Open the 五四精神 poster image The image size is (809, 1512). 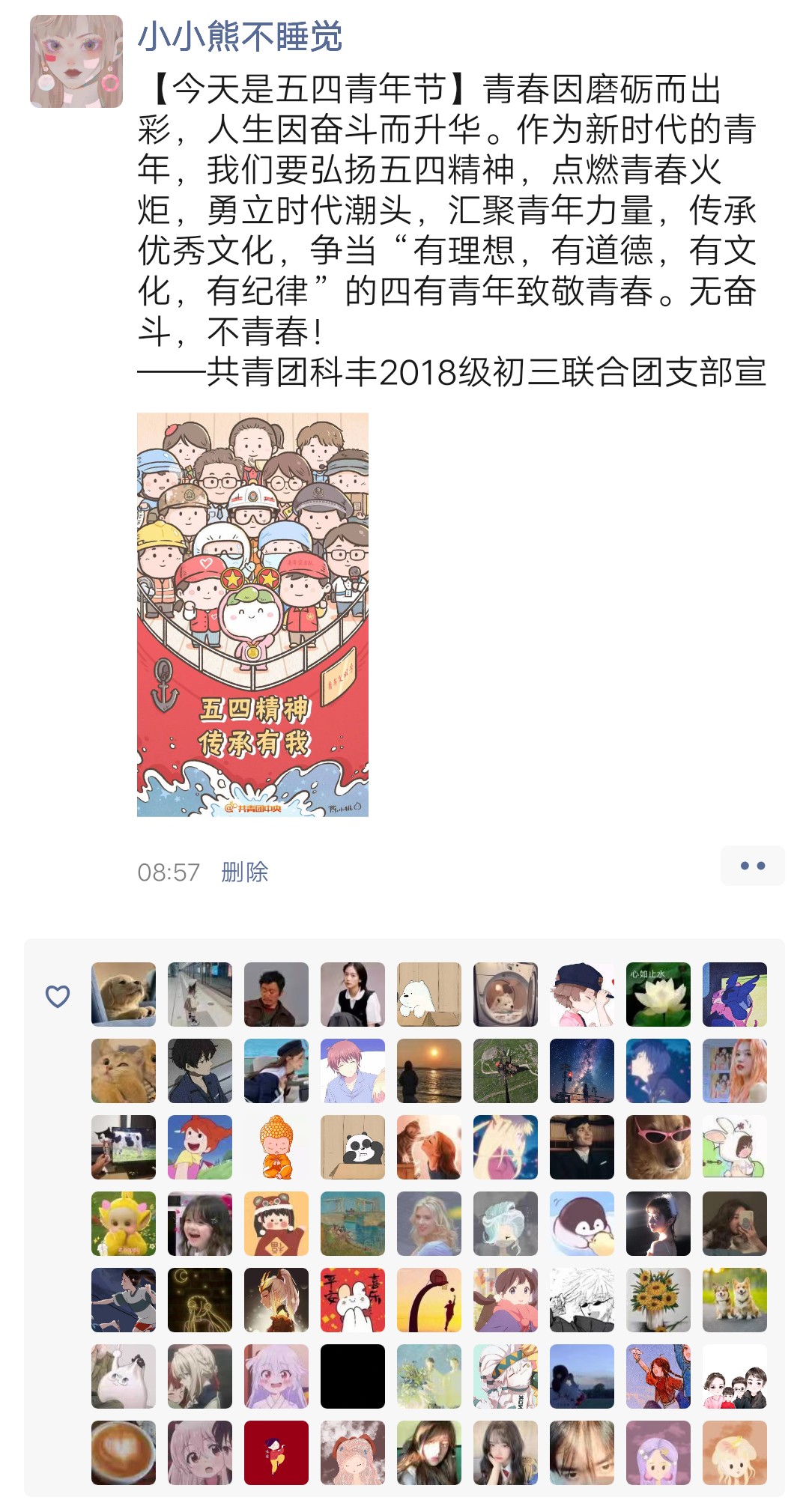coord(252,614)
